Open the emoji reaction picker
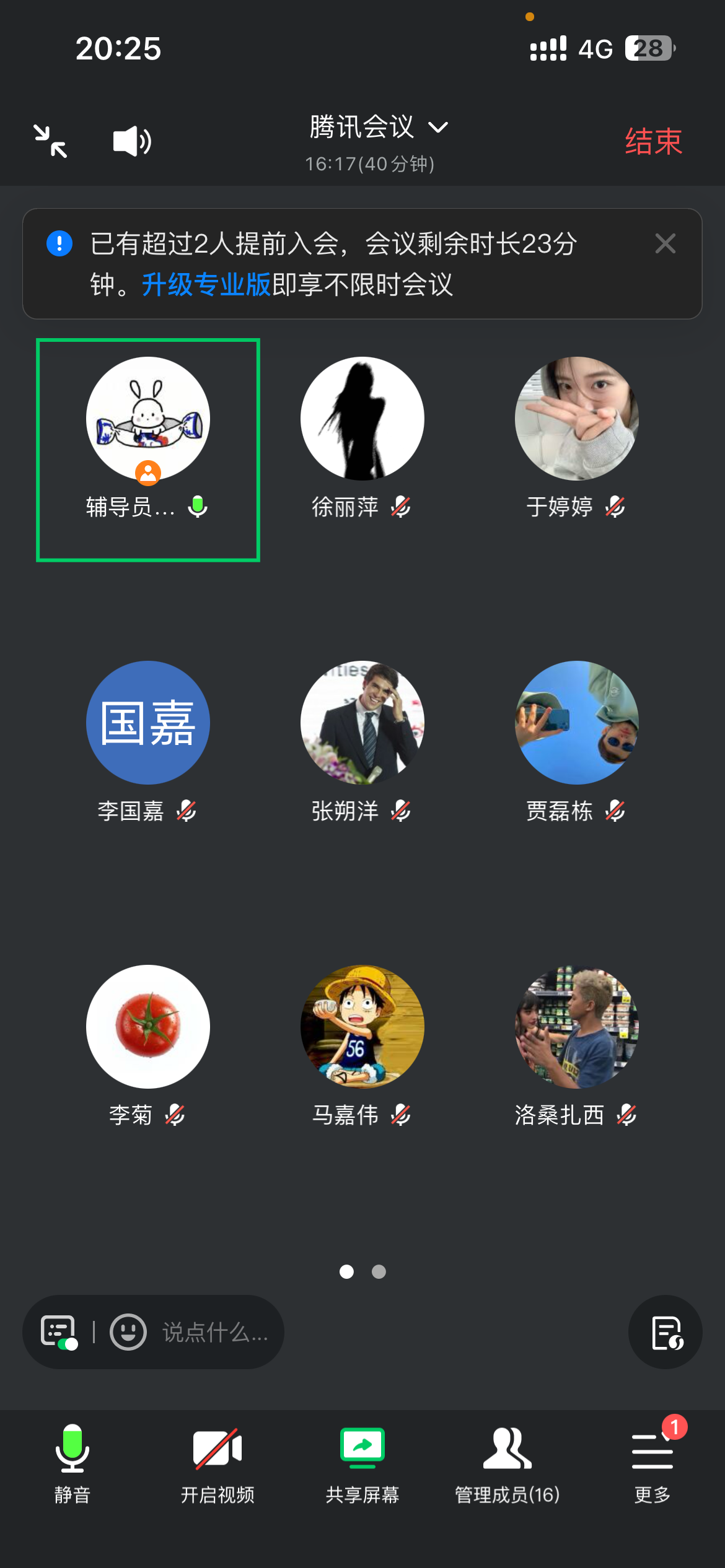The width and height of the screenshot is (725, 1568). (128, 1332)
